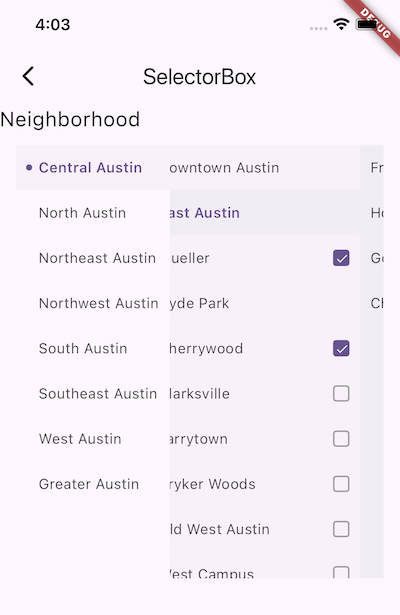Screen dimensions: 400x615
Task: Open South Austin region
Action: [93, 348]
